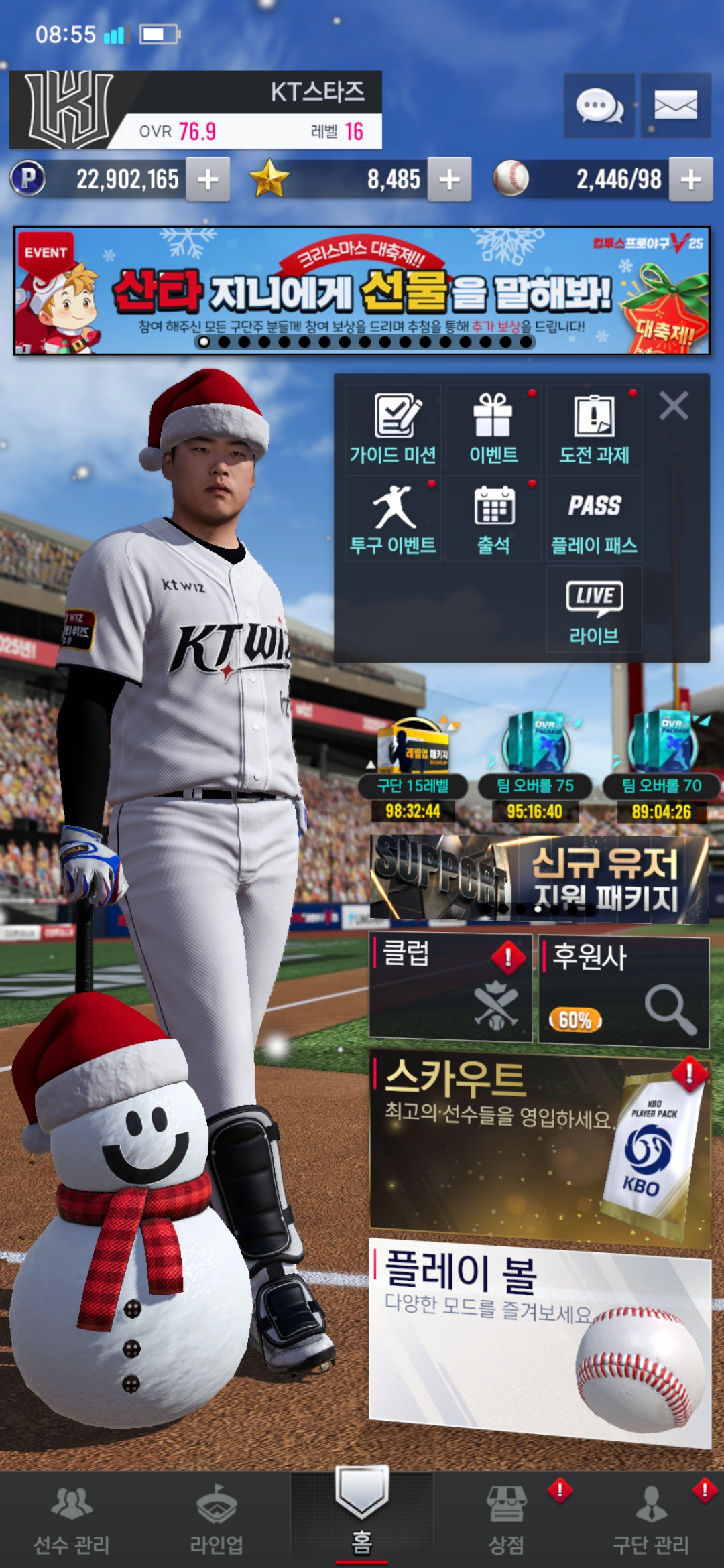Add more stars with the plus button
This screenshot has height=1568, width=724.
[x=449, y=180]
